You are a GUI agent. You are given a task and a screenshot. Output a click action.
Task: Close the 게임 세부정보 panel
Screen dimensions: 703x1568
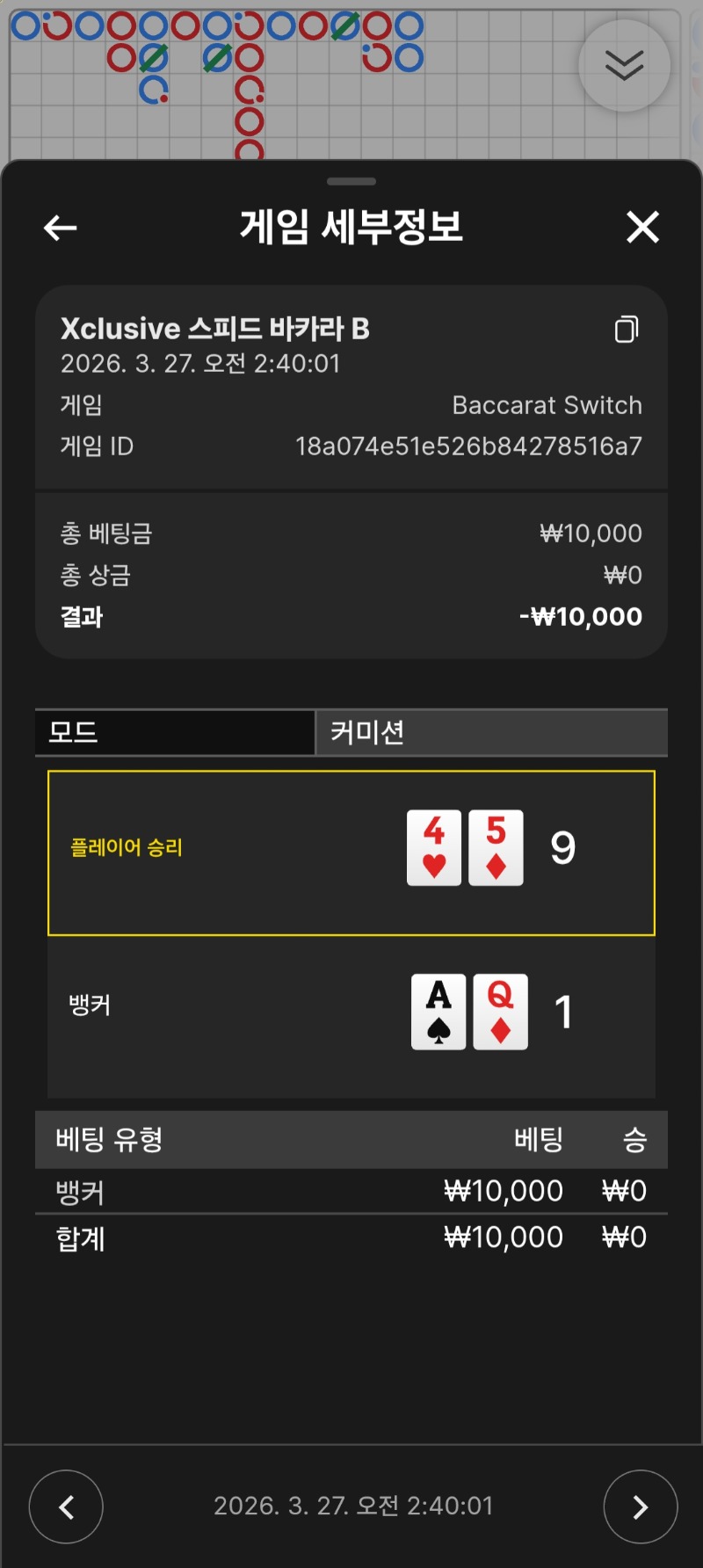(642, 228)
